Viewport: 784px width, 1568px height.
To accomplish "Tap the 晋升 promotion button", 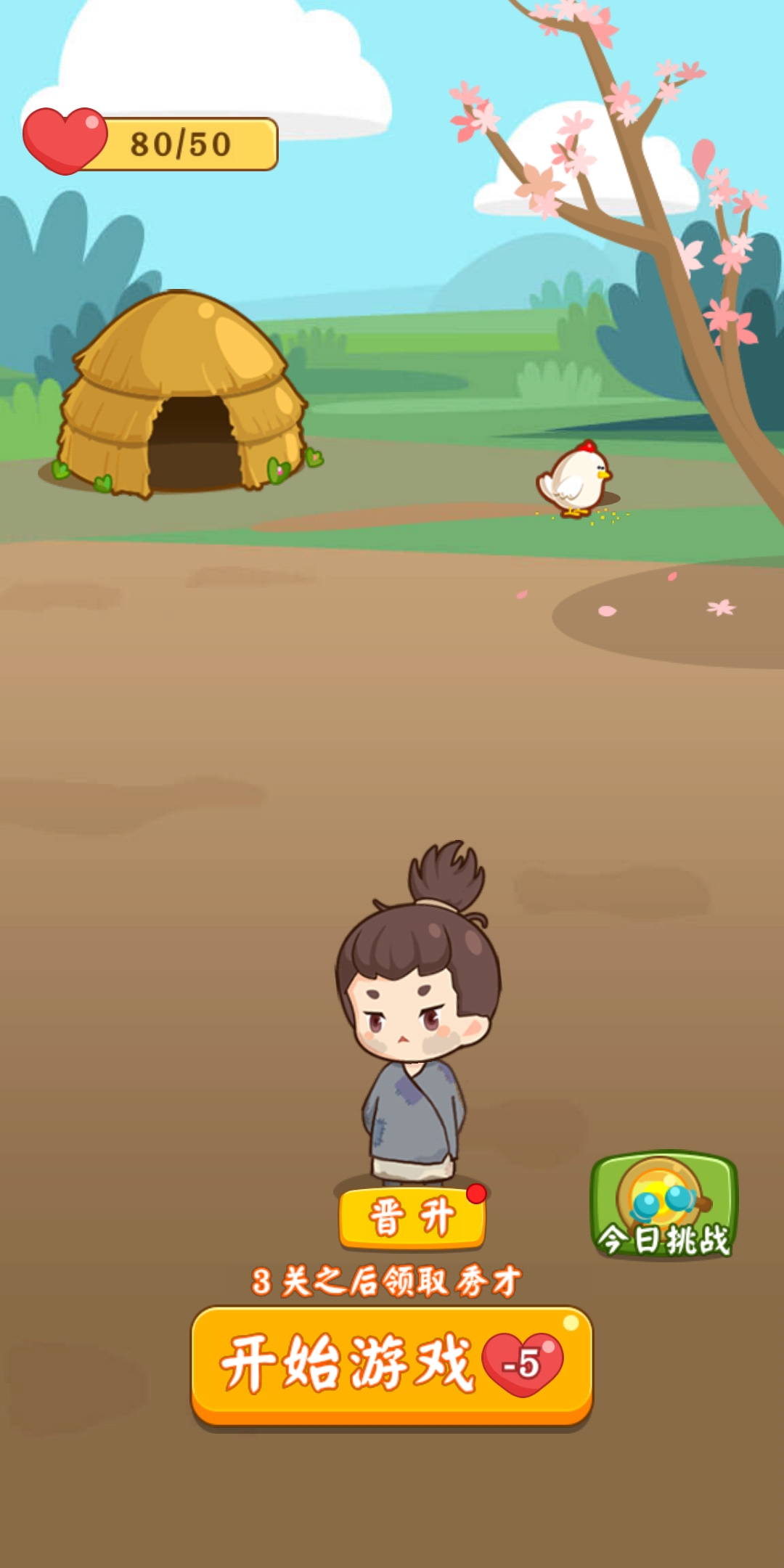I will pos(412,1217).
